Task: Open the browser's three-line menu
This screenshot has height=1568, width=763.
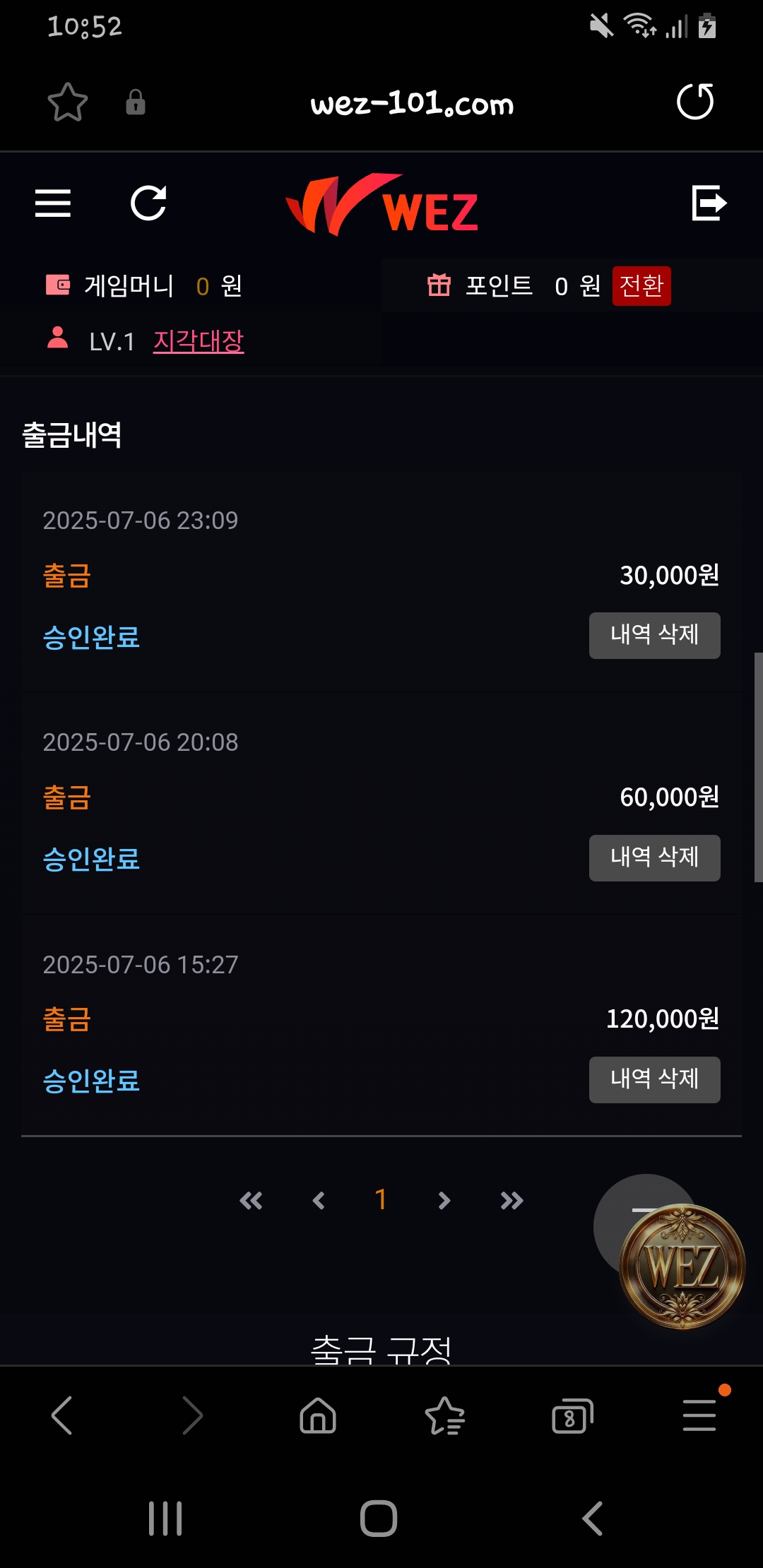Action: [x=699, y=1415]
